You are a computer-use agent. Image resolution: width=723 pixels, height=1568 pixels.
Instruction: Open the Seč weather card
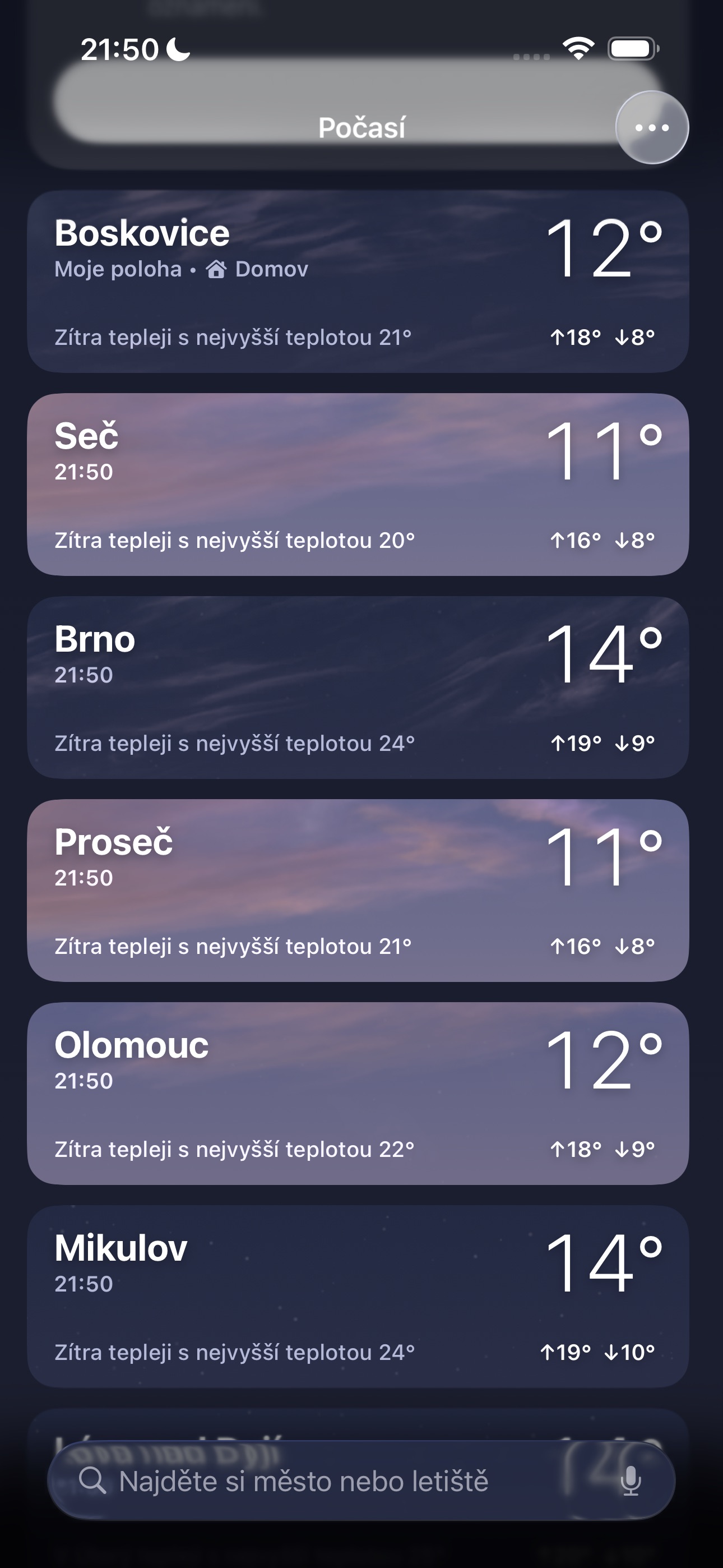click(358, 485)
